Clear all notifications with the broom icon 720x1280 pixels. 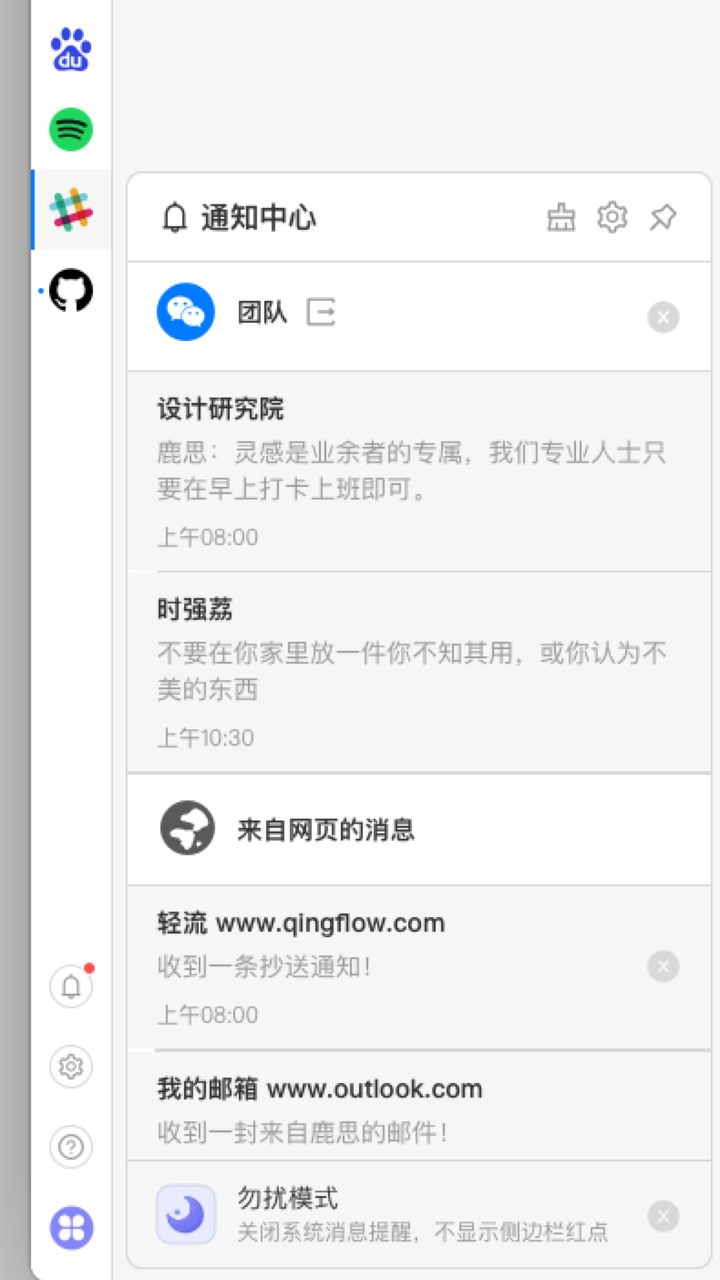[561, 217]
